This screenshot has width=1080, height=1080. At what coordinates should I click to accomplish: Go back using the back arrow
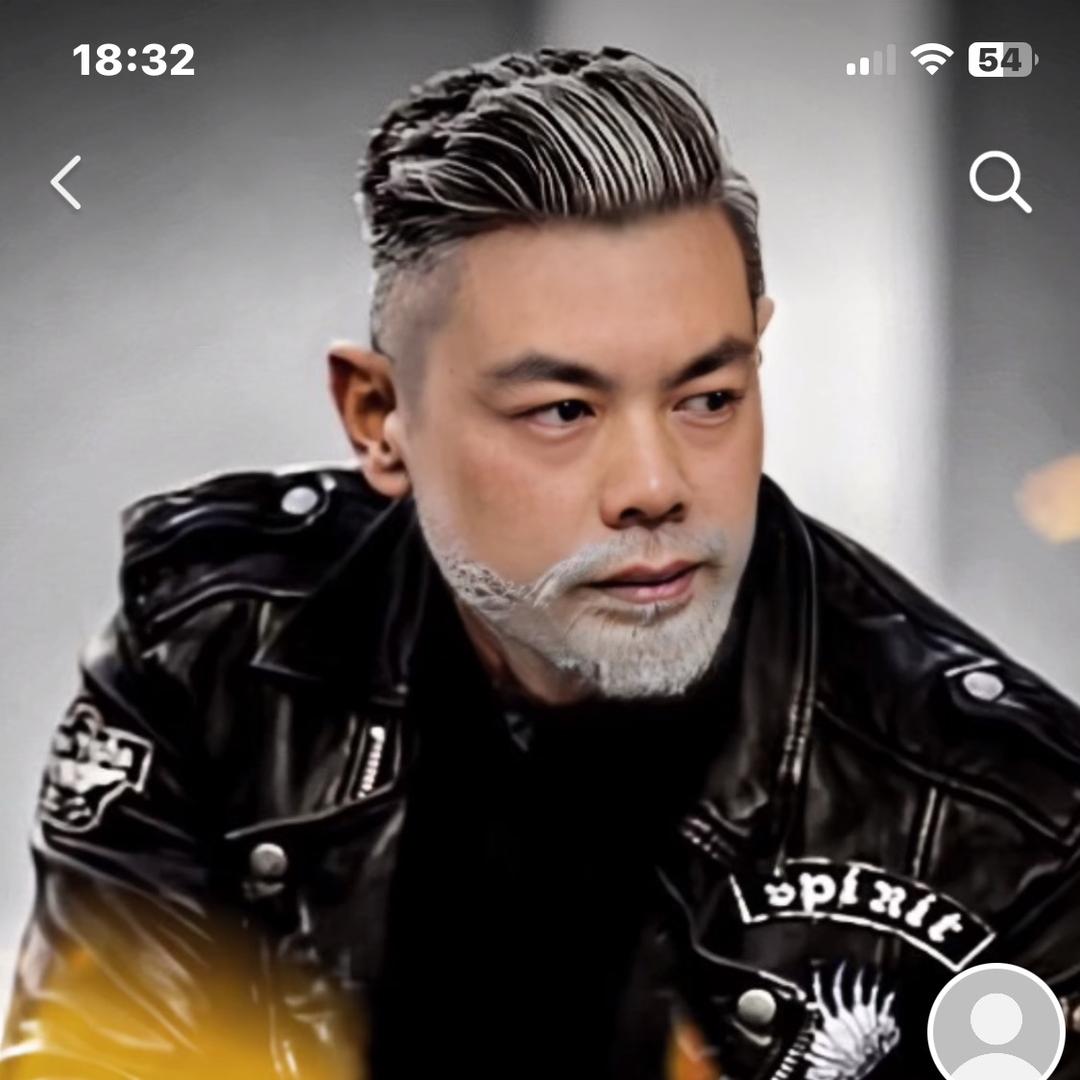tap(66, 182)
